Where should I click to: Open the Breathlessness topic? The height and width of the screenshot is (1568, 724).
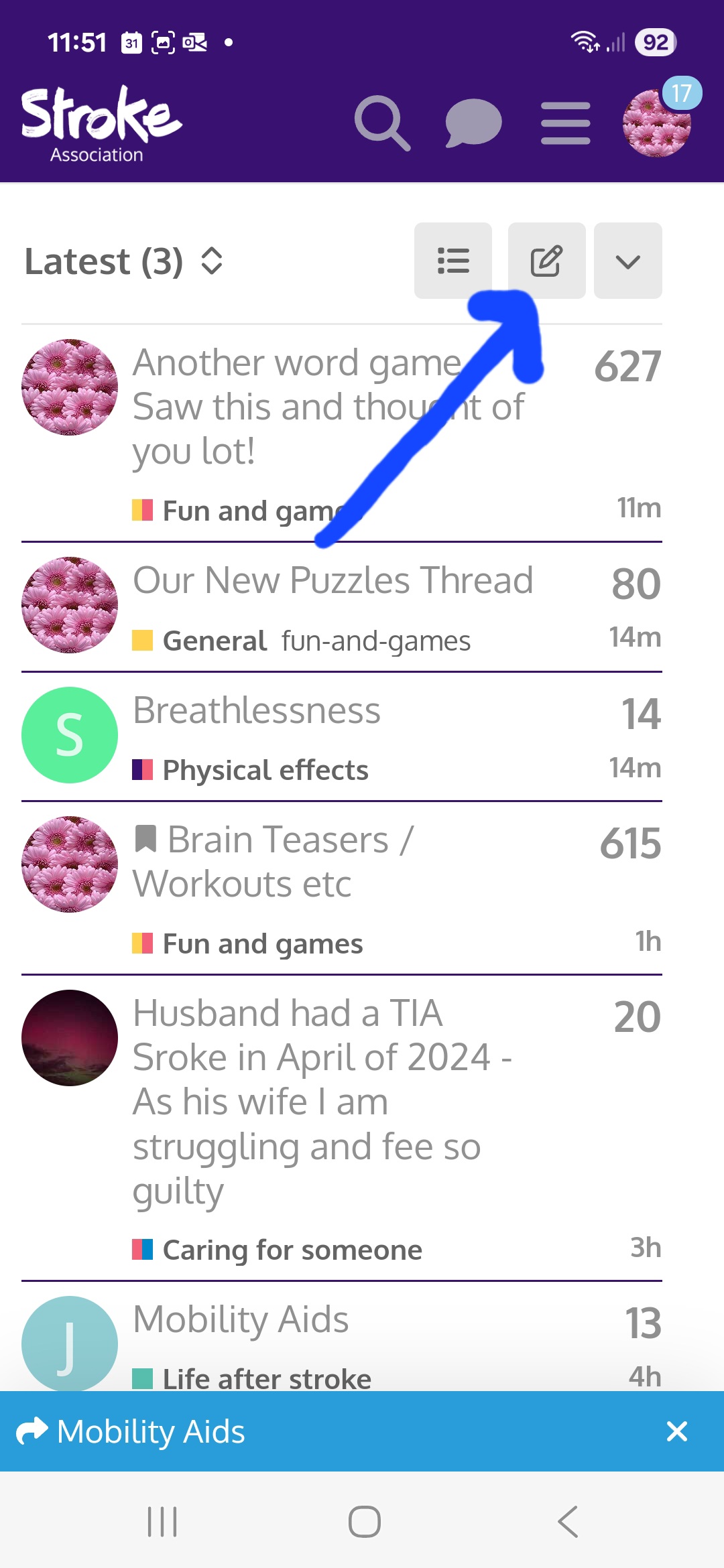(257, 710)
